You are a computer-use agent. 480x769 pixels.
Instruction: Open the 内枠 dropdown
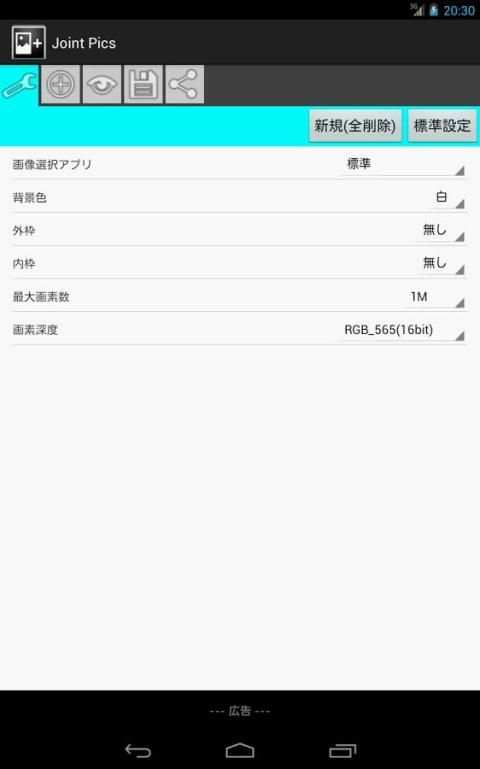coord(442,264)
